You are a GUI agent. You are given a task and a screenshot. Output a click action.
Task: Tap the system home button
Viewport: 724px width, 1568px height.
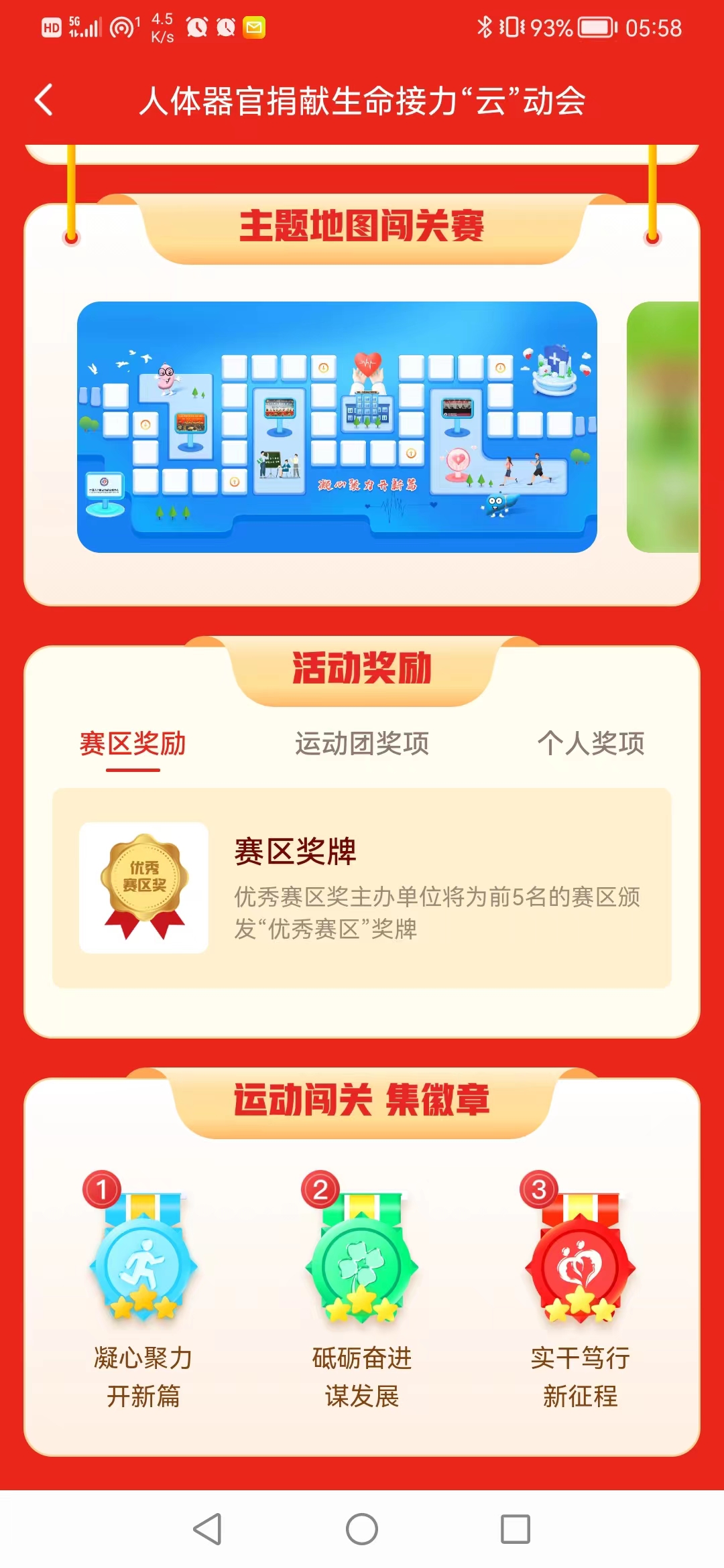(x=362, y=1529)
